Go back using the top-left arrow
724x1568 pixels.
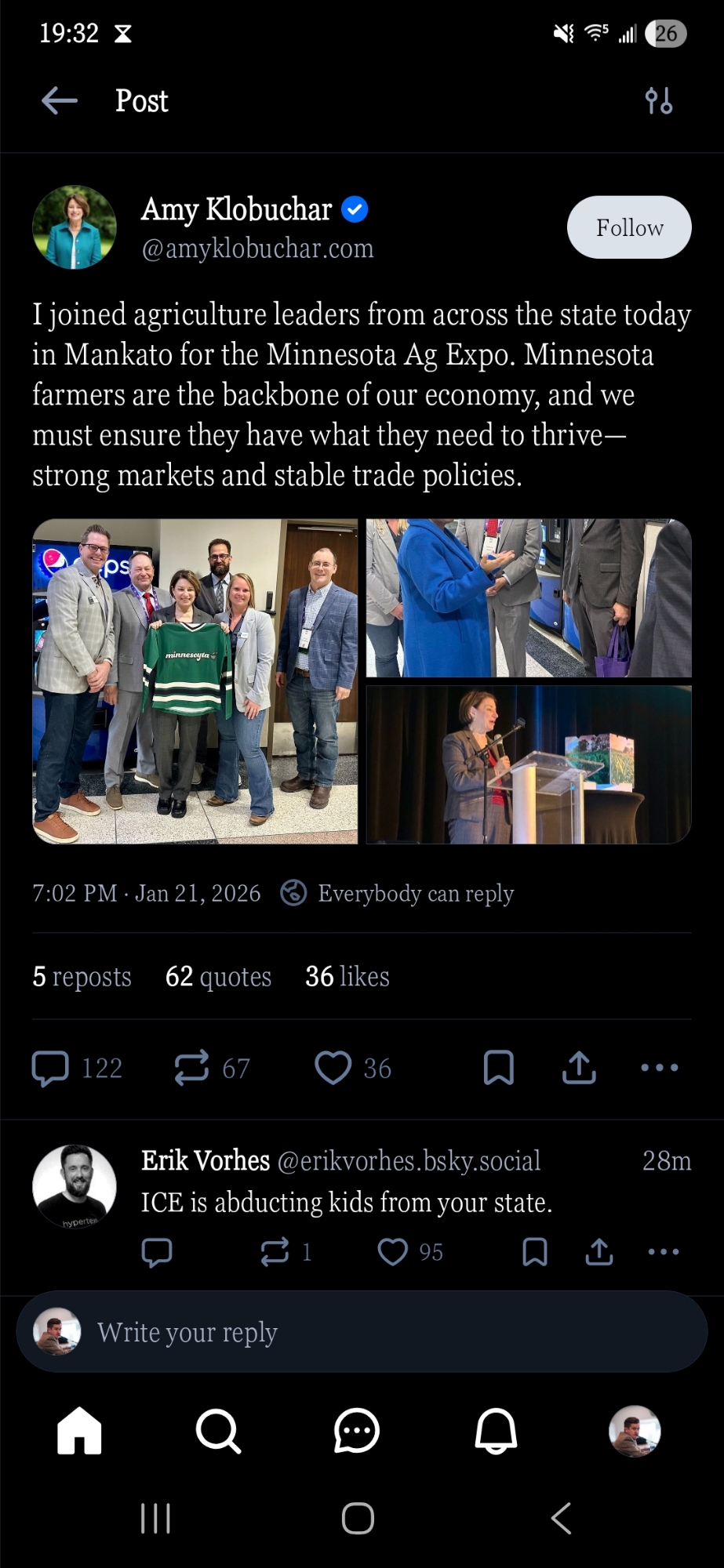point(60,100)
